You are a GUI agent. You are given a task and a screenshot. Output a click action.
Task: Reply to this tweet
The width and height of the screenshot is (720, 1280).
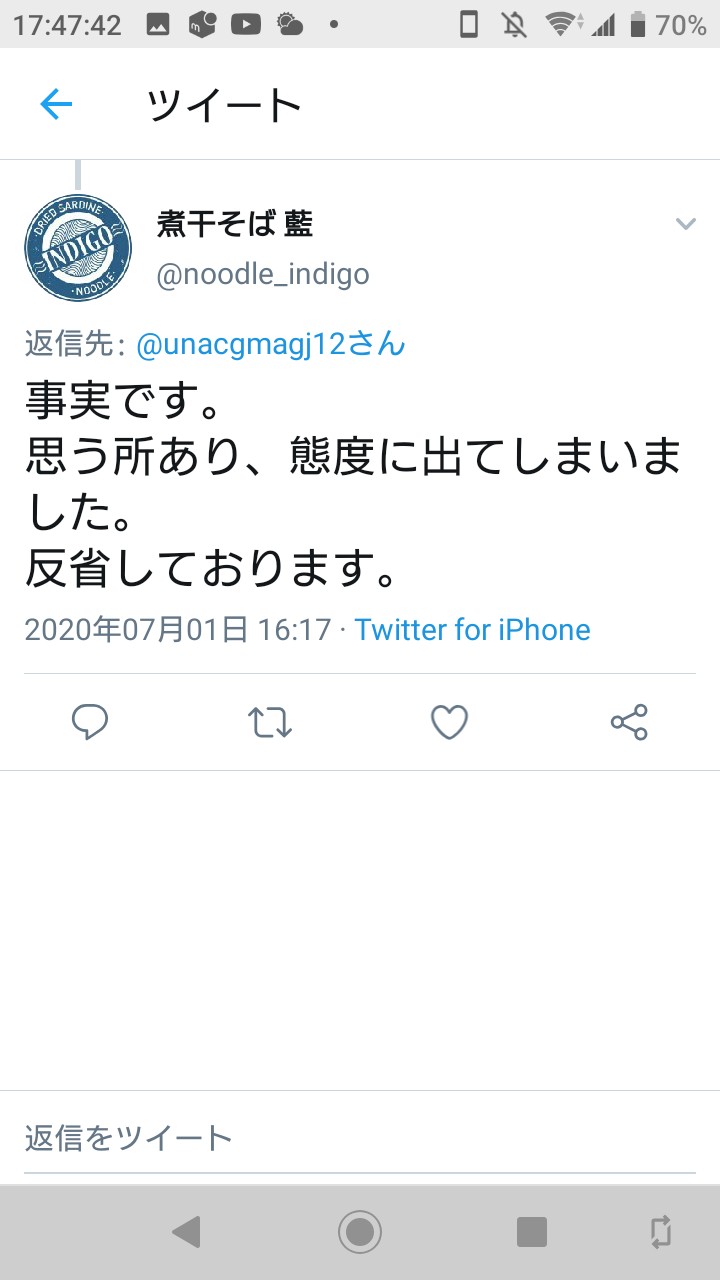coord(90,722)
